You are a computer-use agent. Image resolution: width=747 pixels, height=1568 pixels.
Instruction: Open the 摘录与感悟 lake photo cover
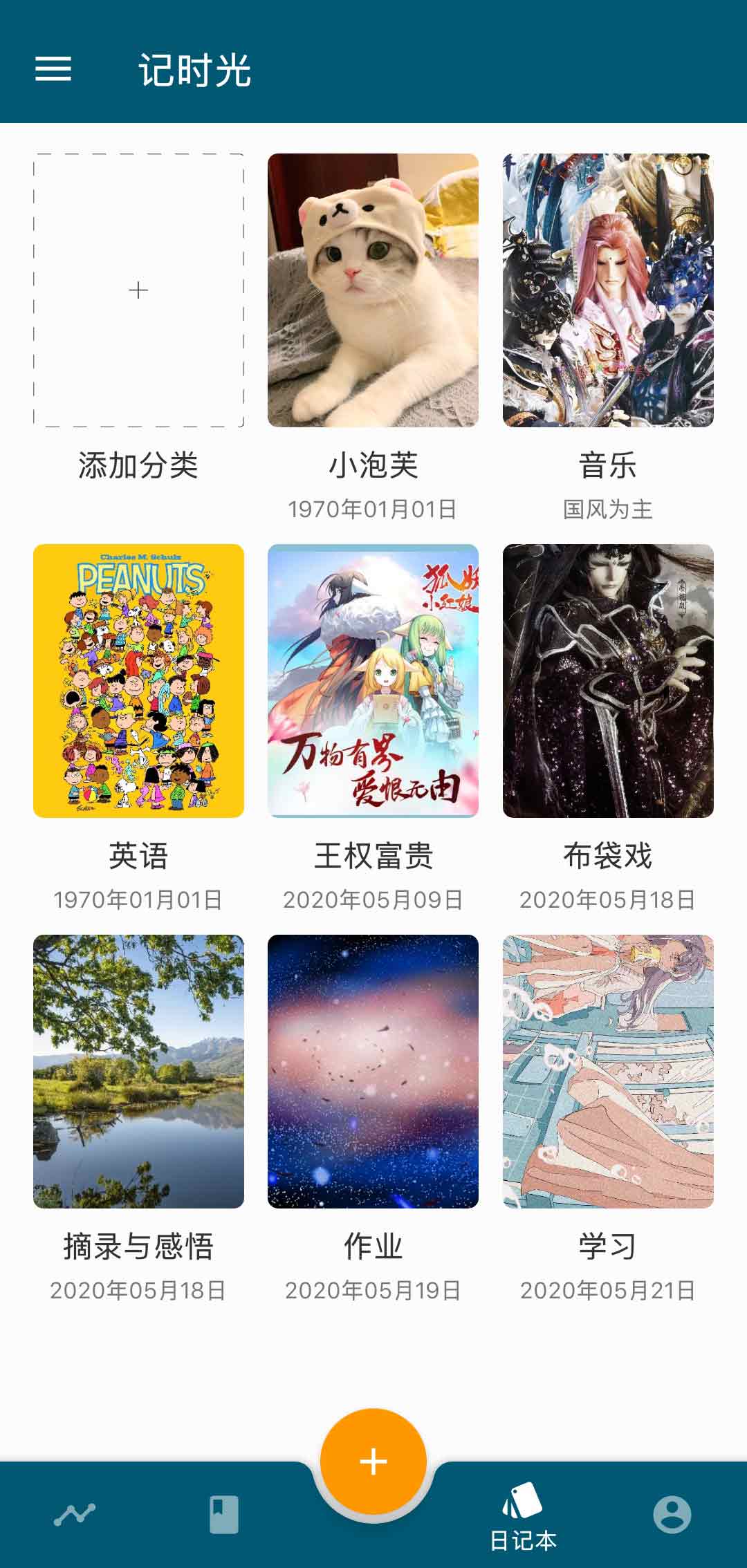click(x=138, y=1072)
